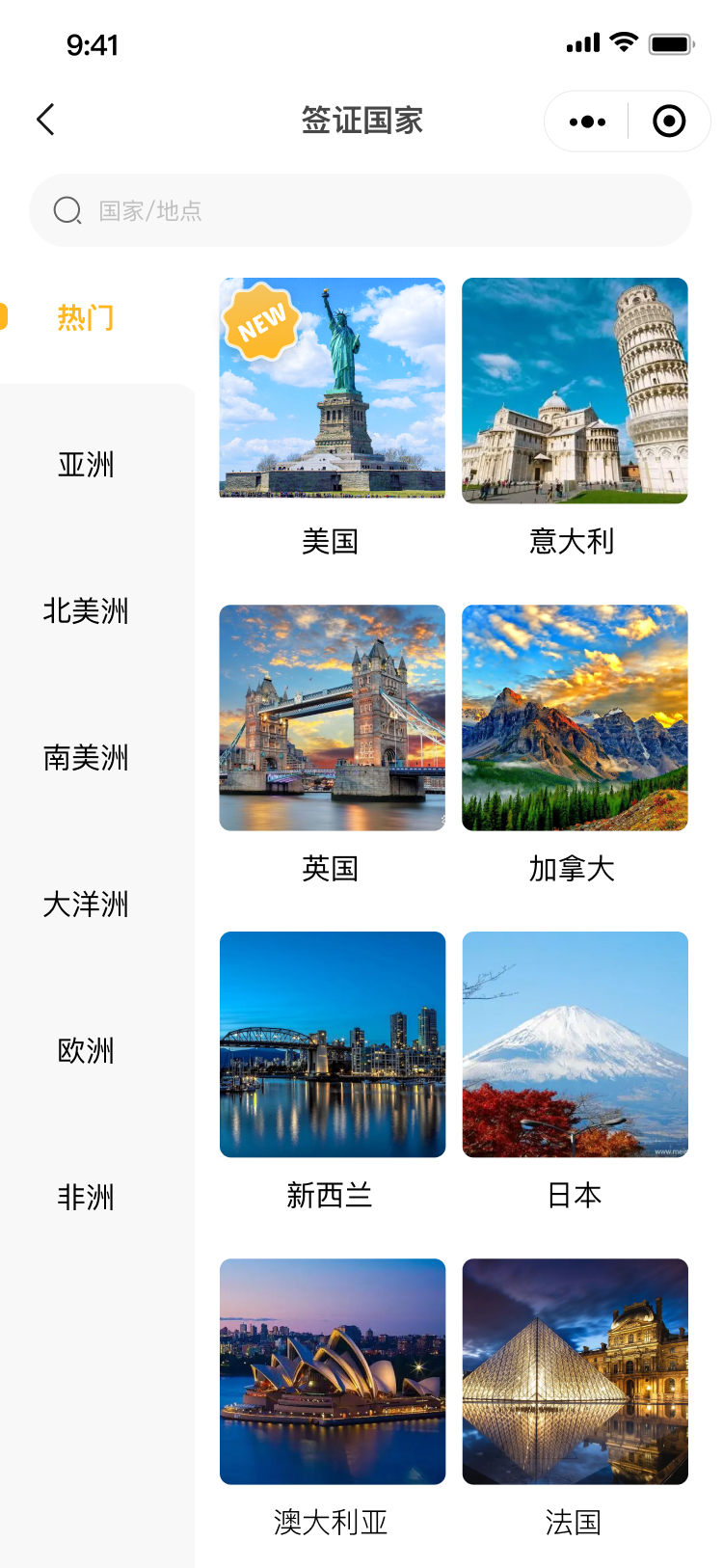Select the 南美洲 category
723x1568 pixels.
click(86, 758)
